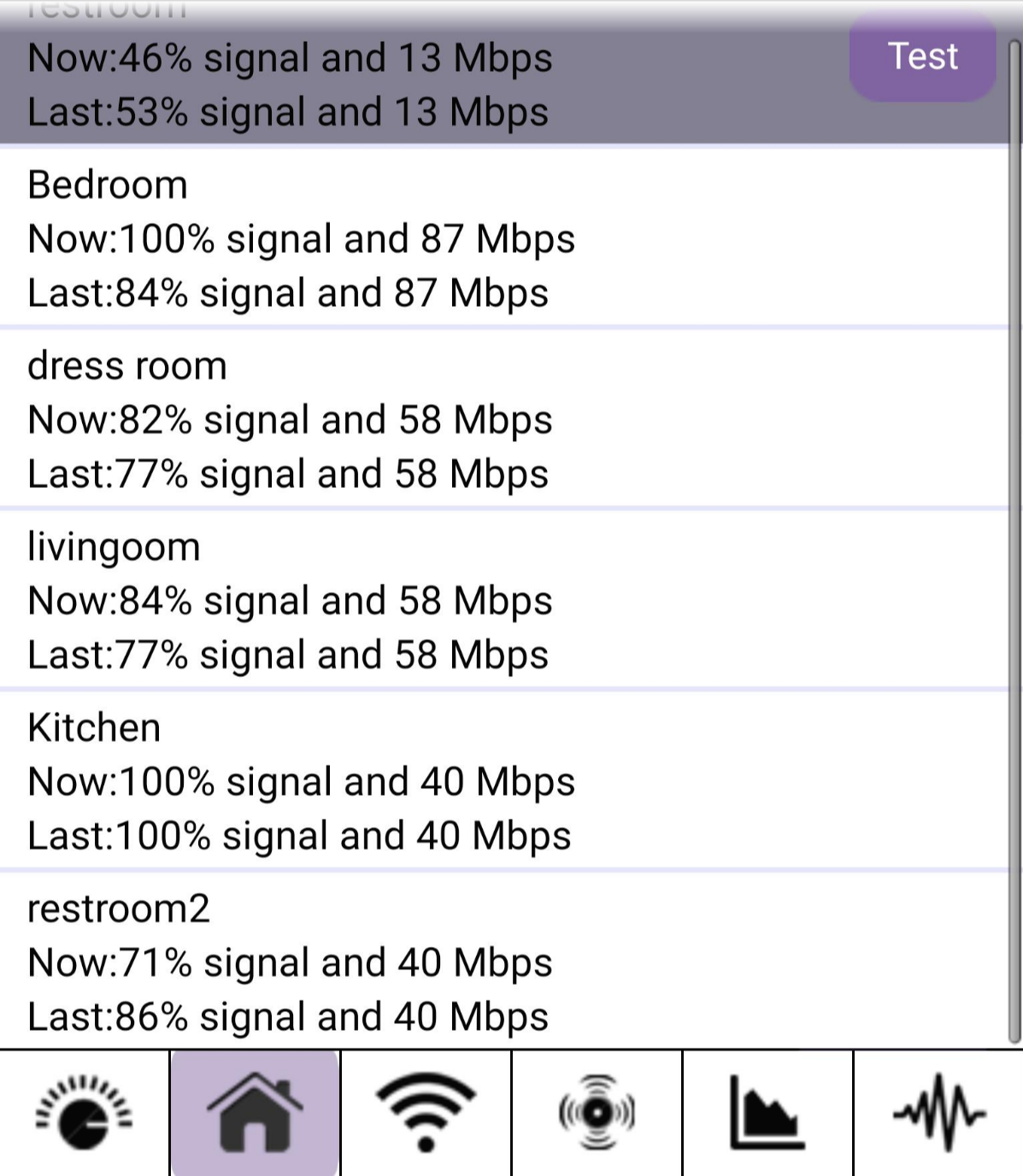1023x1176 pixels.
Task: Choose the Kitchen row
Action: pos(504,781)
